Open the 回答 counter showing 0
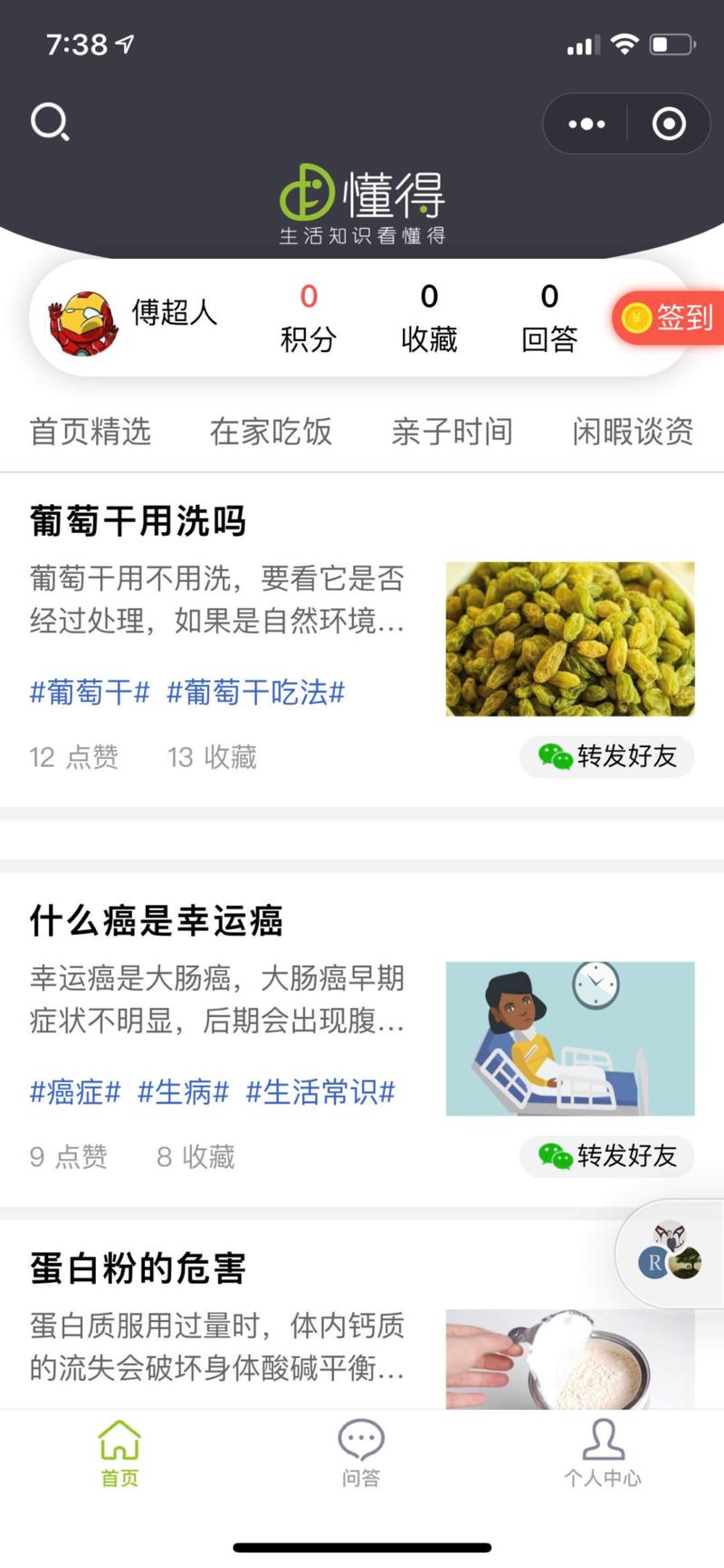724x1568 pixels. pos(548,317)
